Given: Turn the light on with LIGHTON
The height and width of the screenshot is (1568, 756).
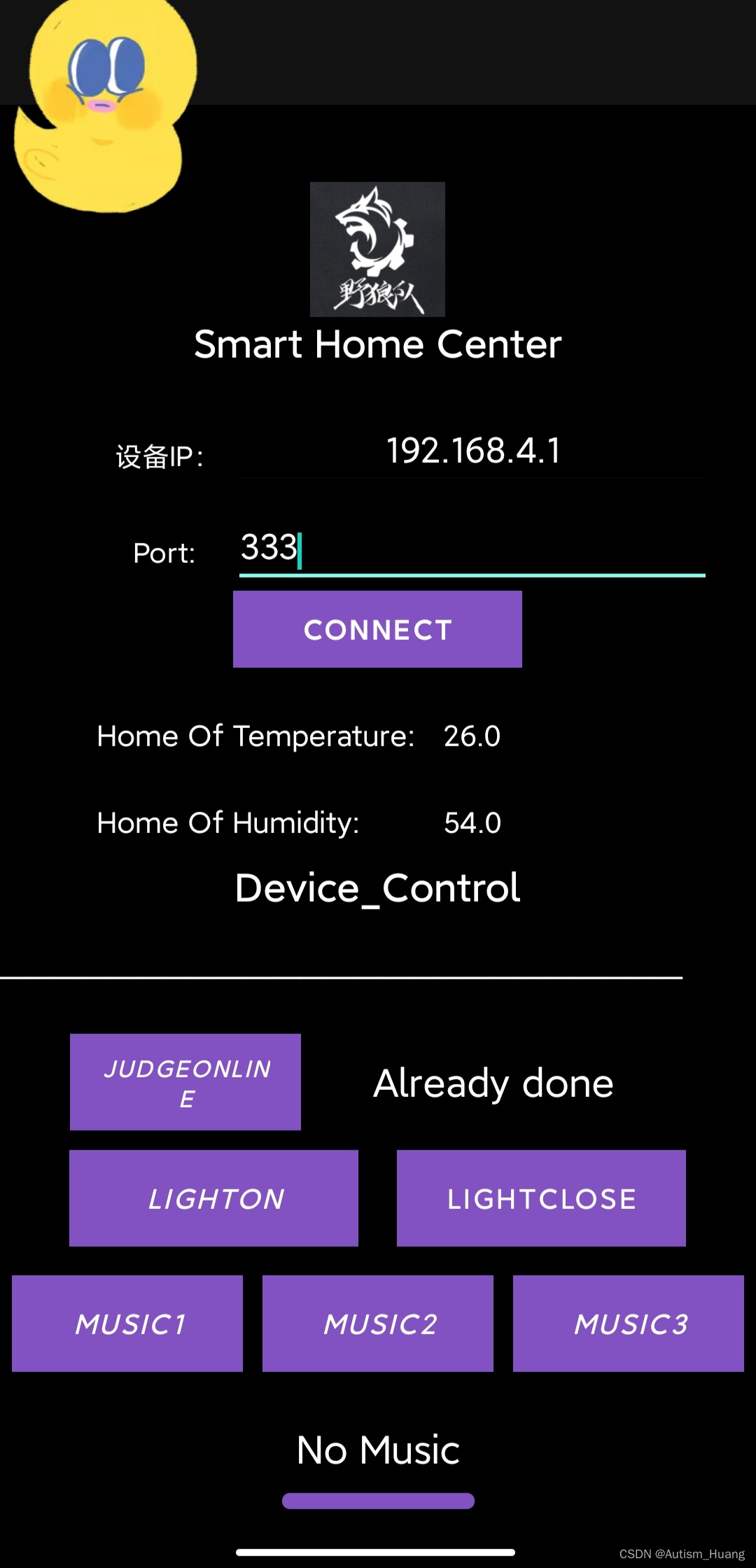Looking at the screenshot, I should tap(213, 1198).
